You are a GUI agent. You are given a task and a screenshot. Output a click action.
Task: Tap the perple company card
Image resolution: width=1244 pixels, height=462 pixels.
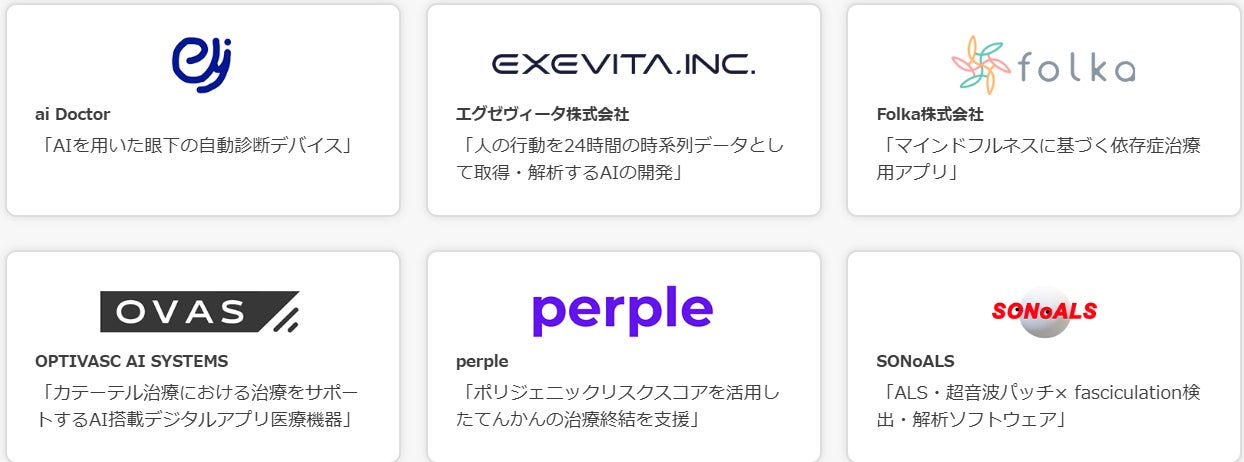point(623,355)
